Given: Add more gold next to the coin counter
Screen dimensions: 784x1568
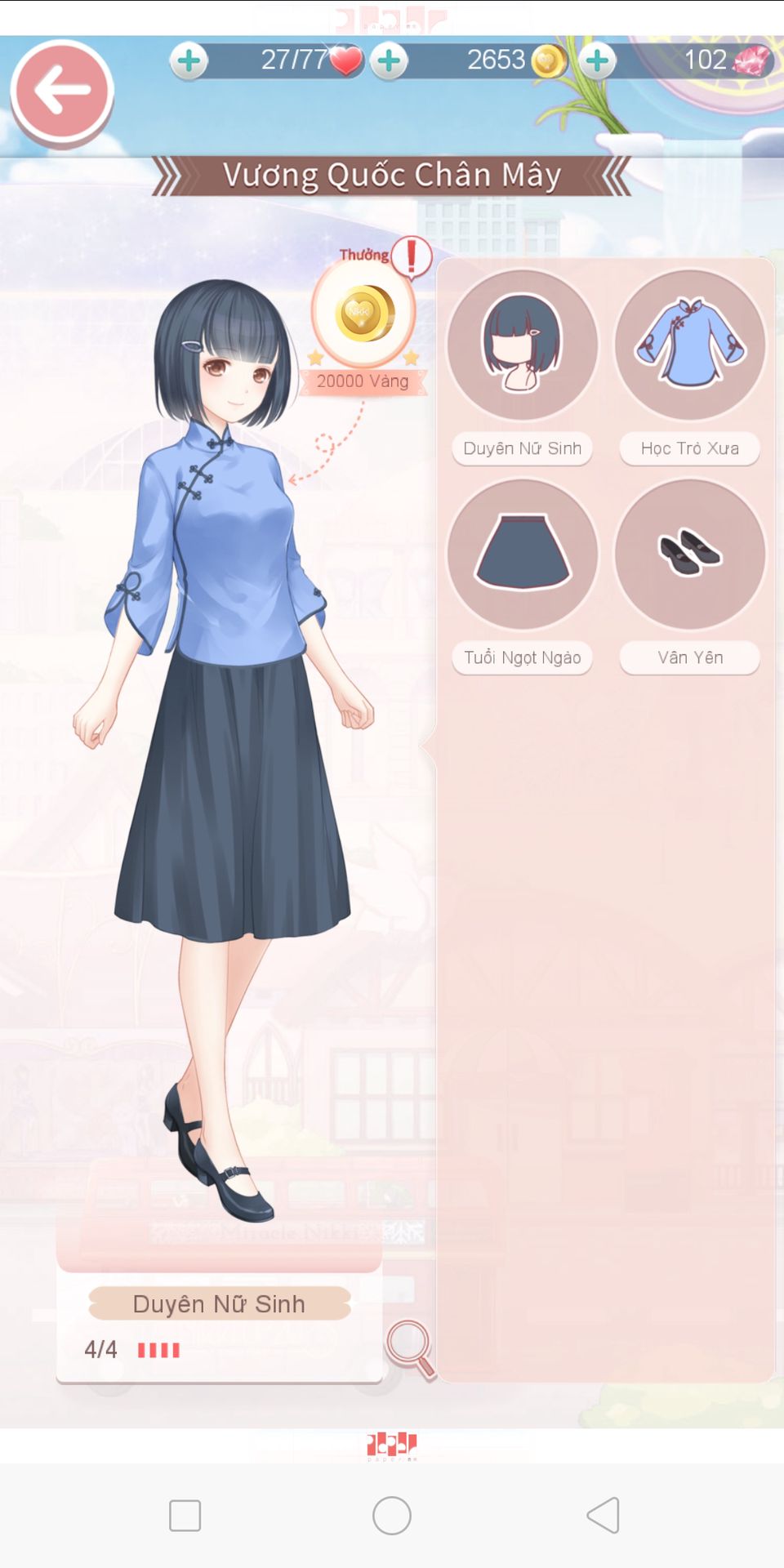Looking at the screenshot, I should point(390,61).
